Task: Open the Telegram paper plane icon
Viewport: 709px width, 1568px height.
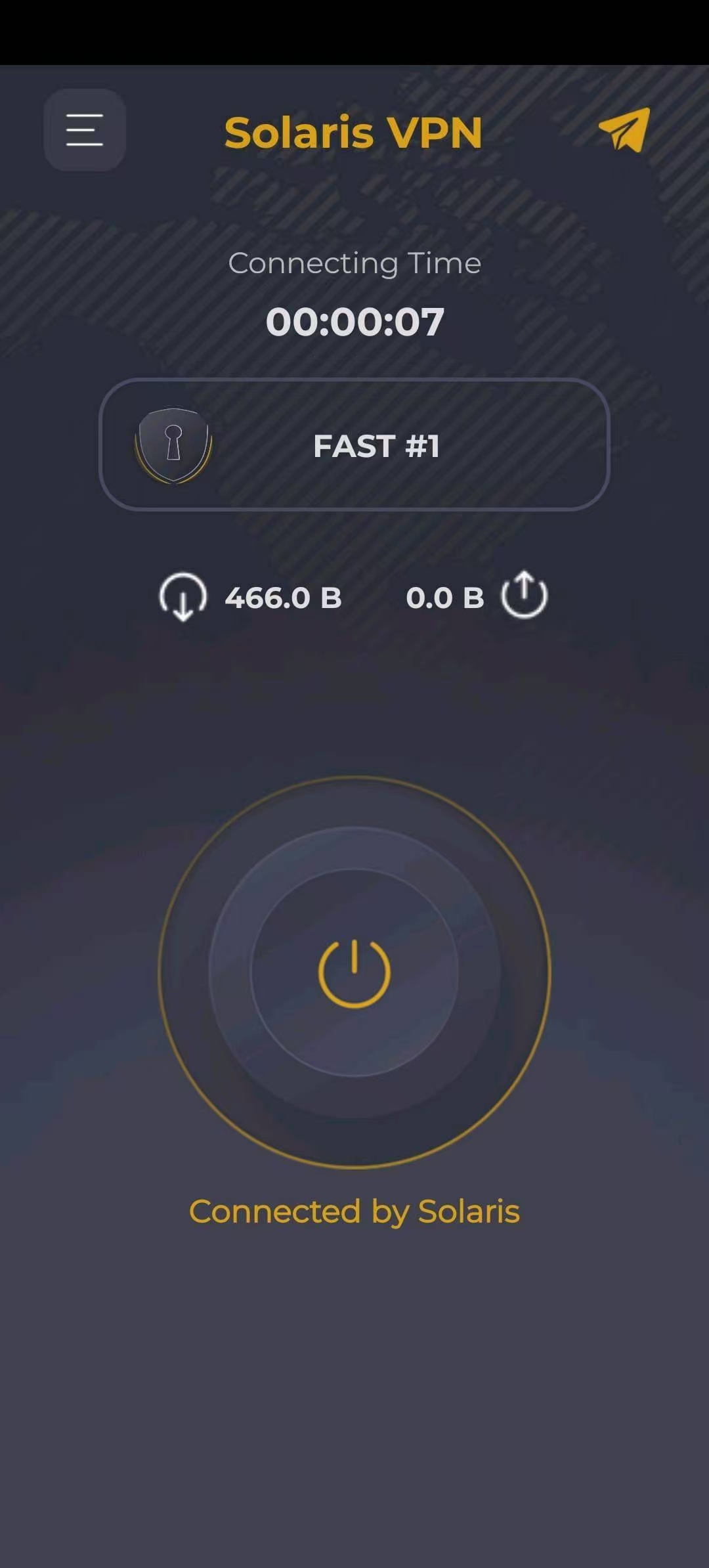Action: (624, 130)
